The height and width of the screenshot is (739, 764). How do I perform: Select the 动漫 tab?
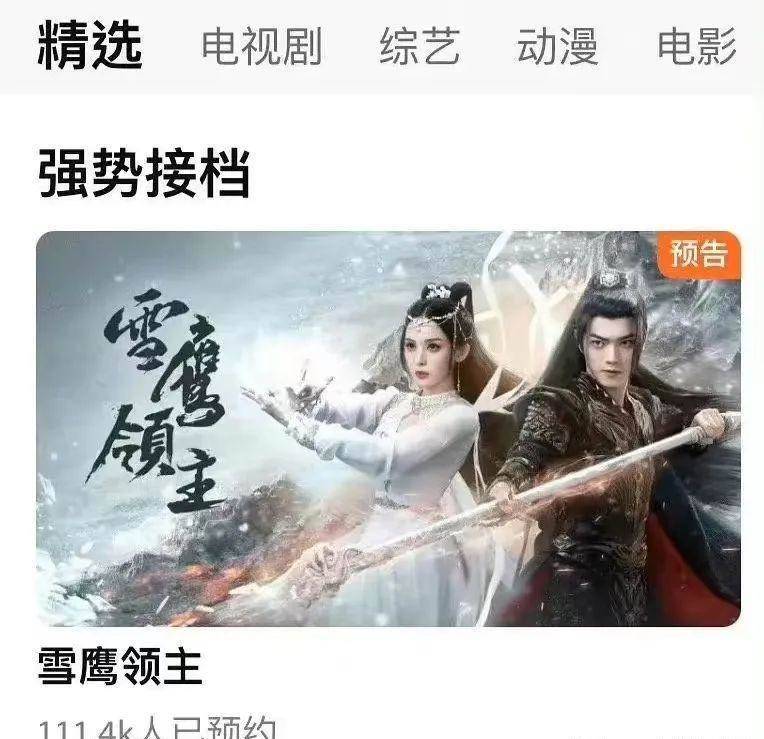click(557, 47)
